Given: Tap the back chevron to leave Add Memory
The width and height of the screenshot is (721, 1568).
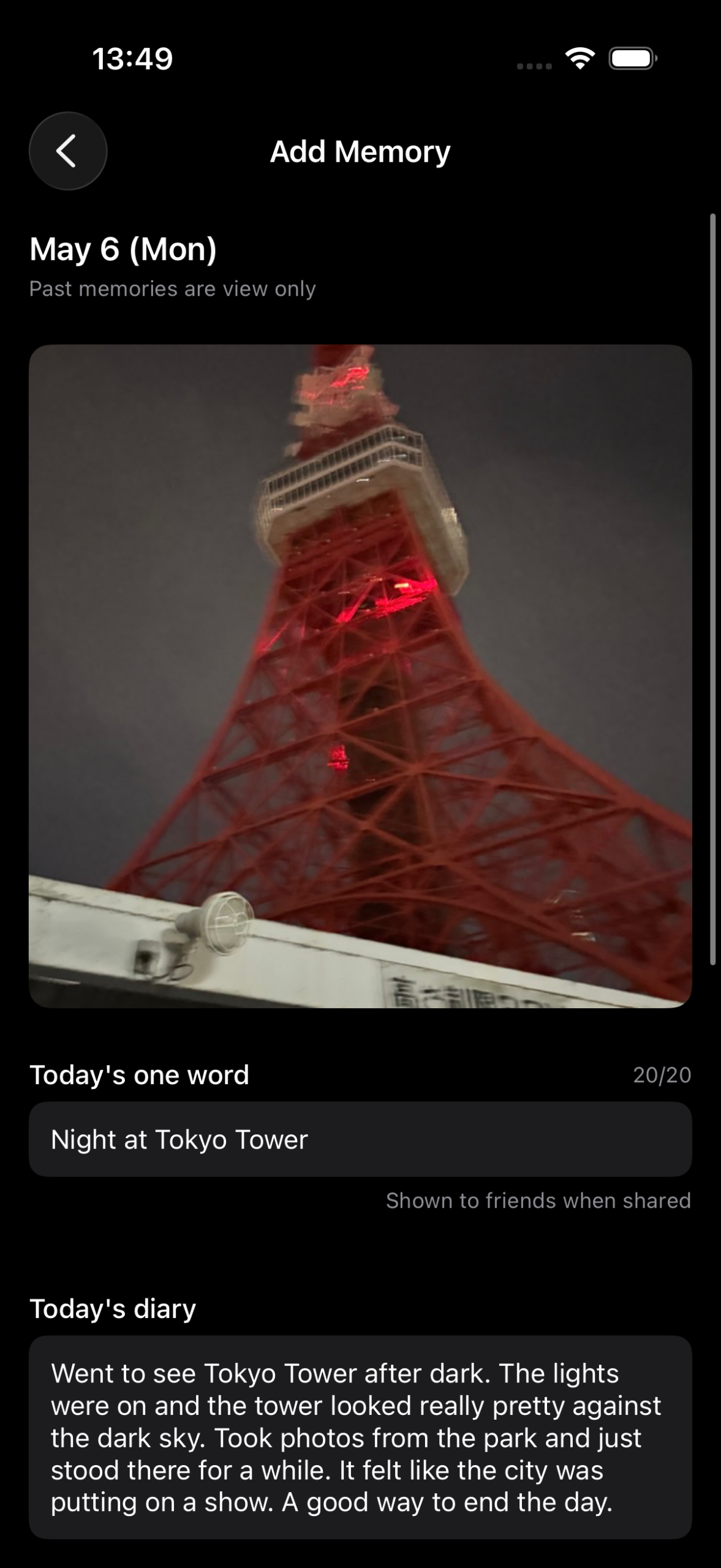Looking at the screenshot, I should point(67,151).
